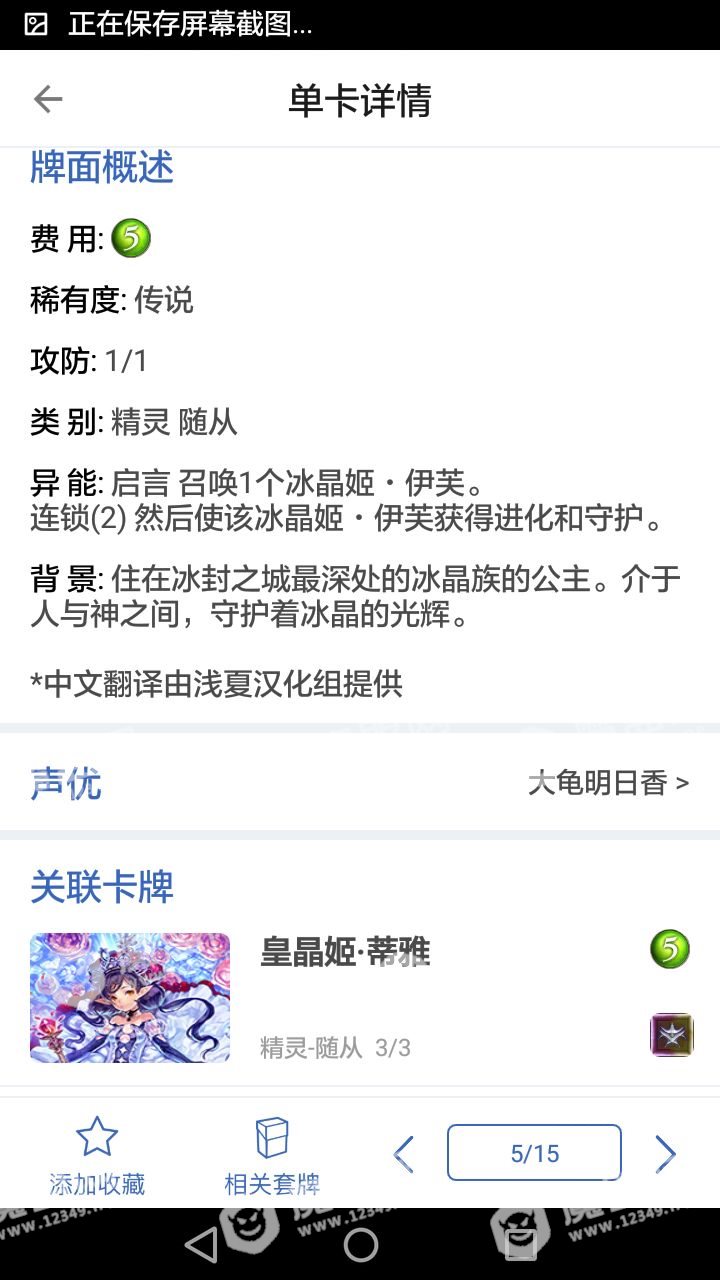This screenshot has height=1280, width=720.
Task: Open voice actor 大龟明日香 link
Action: [x=608, y=783]
